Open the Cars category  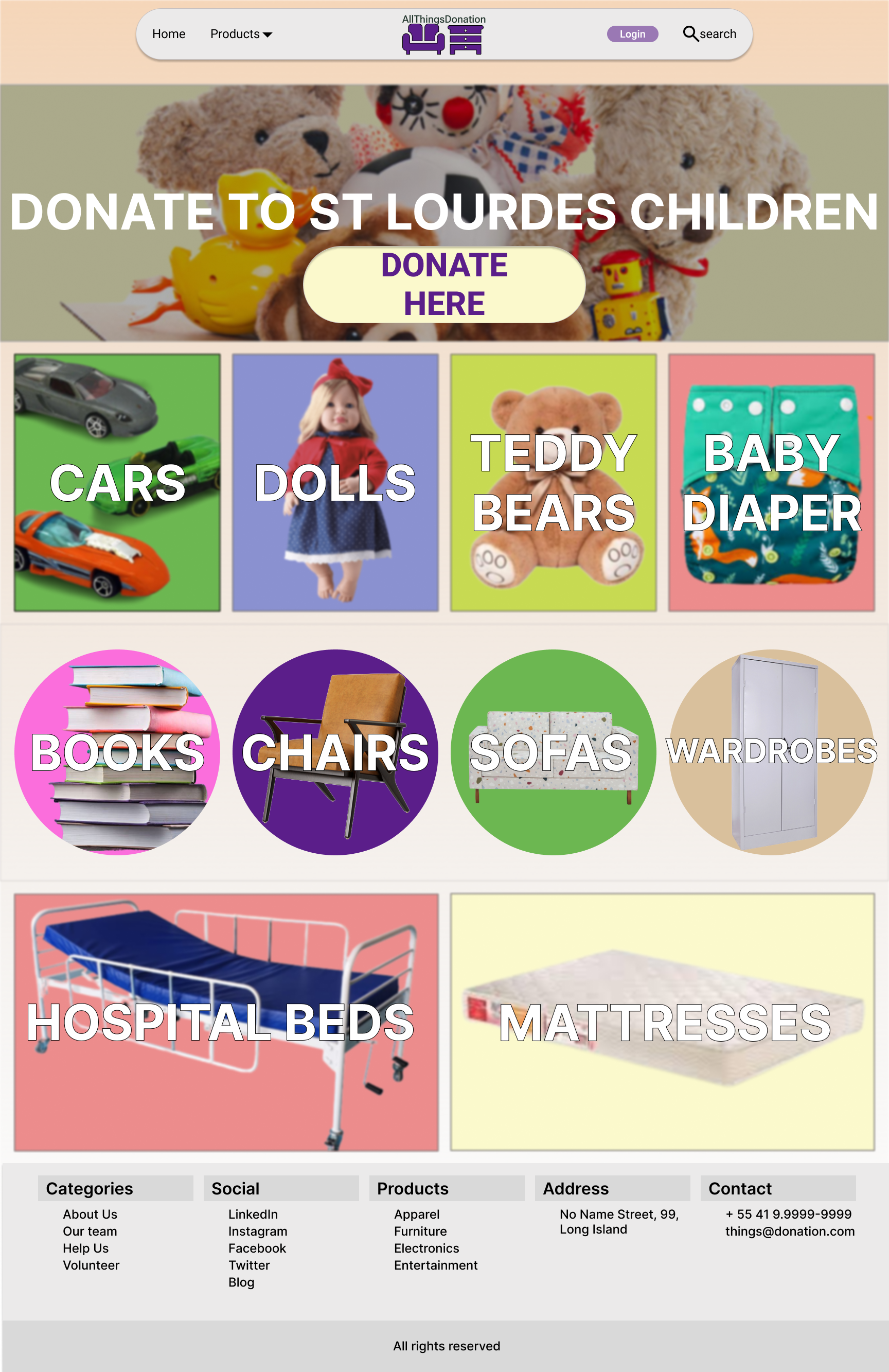(117, 483)
